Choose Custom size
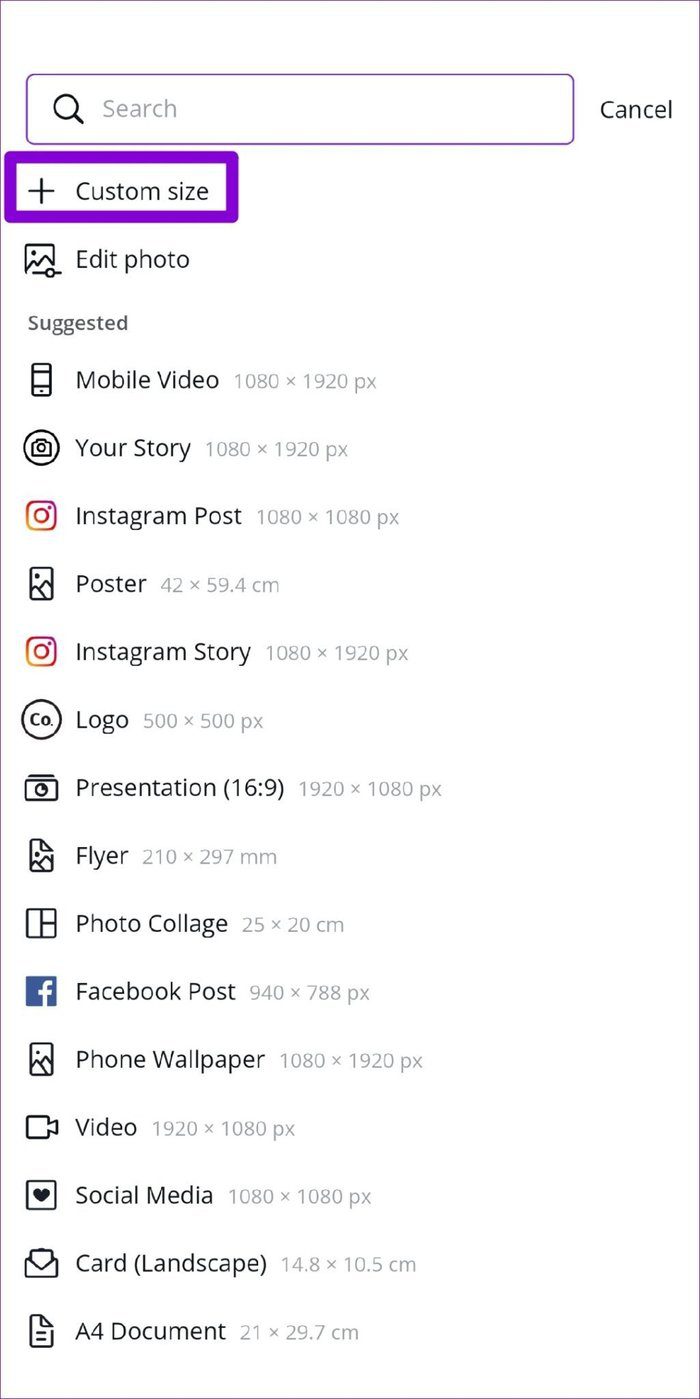The width and height of the screenshot is (700, 1399). click(121, 191)
